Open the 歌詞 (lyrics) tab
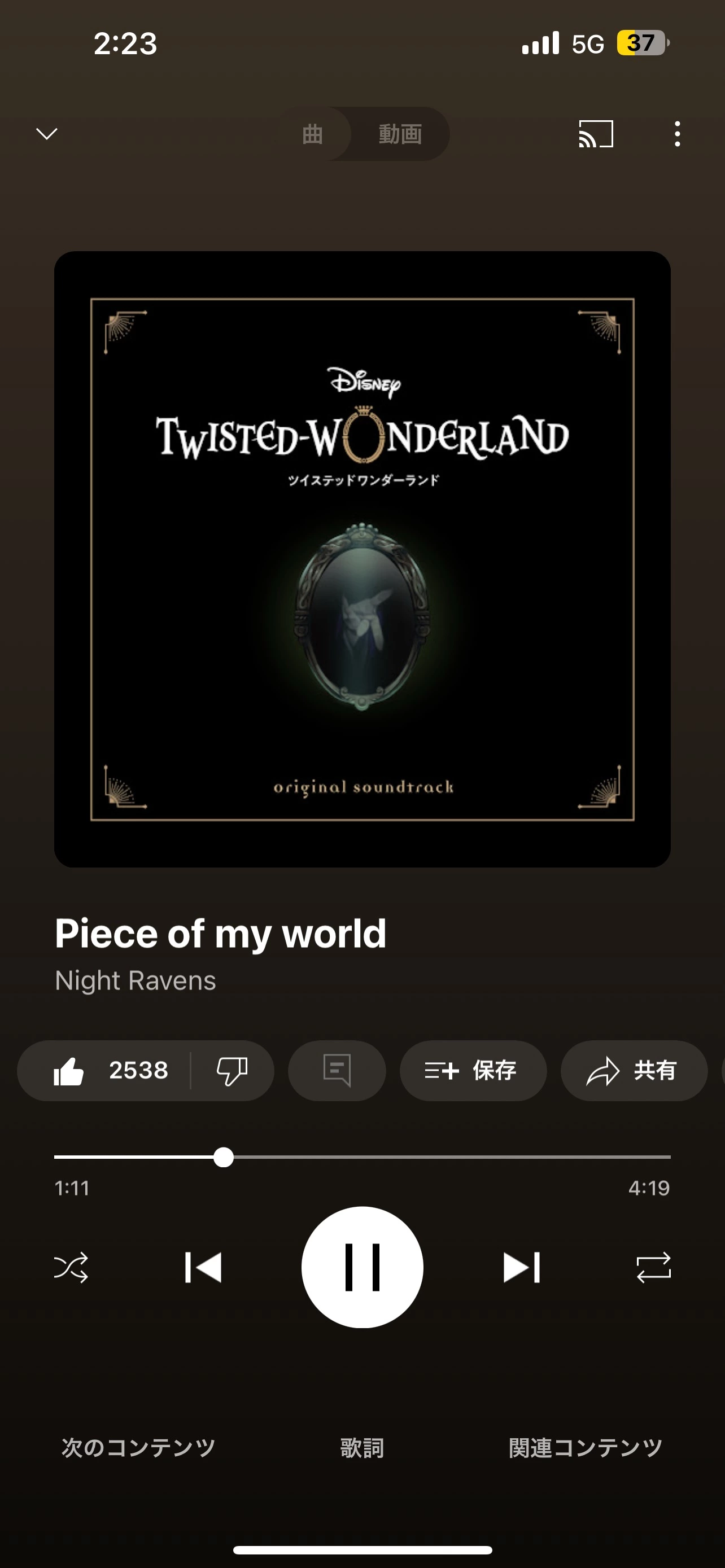The width and height of the screenshot is (725, 1568). pyautogui.click(x=362, y=1447)
